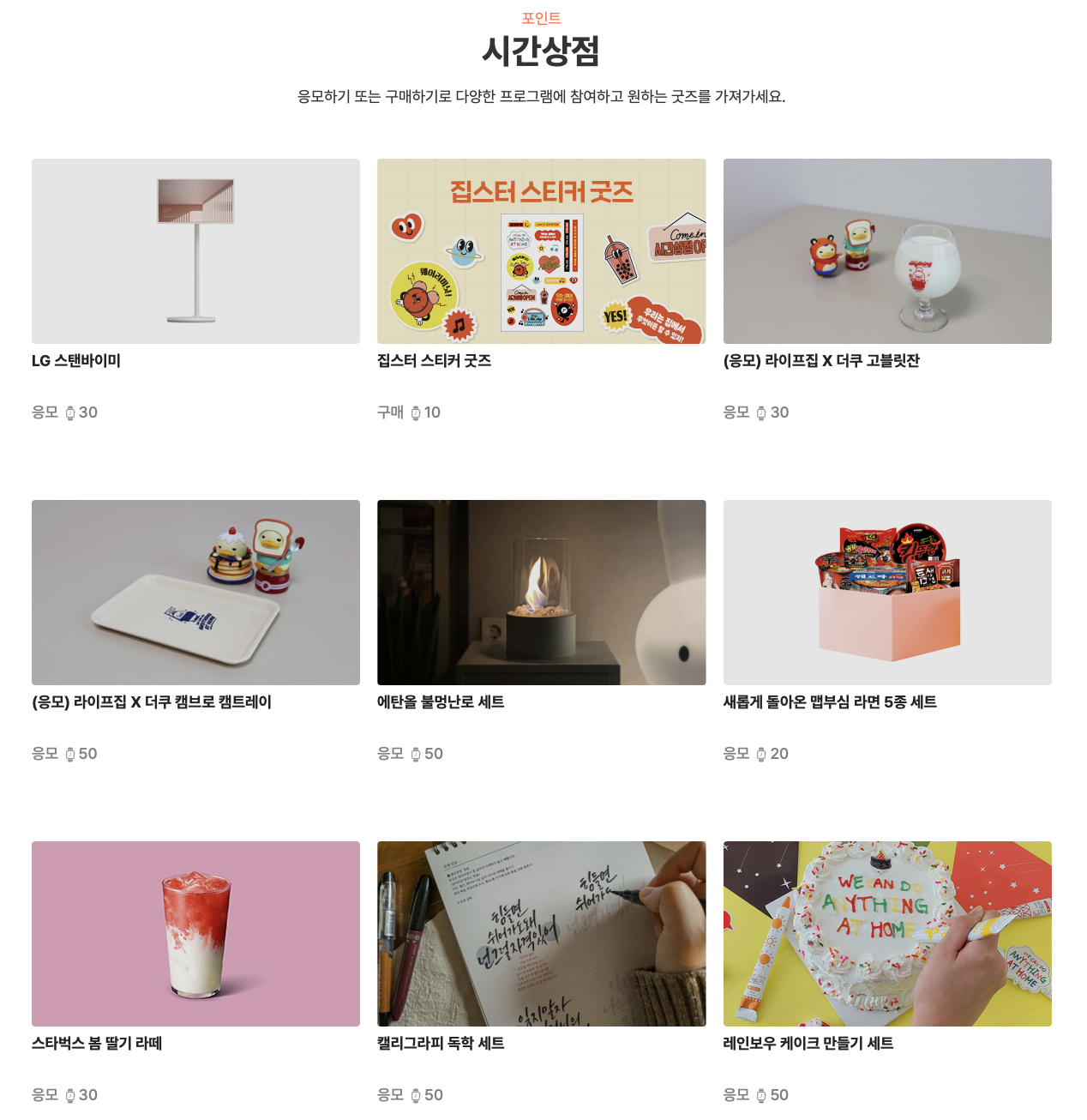
Task: Open the 에탄올 불멍난로 세트 card
Action: pos(541,631)
